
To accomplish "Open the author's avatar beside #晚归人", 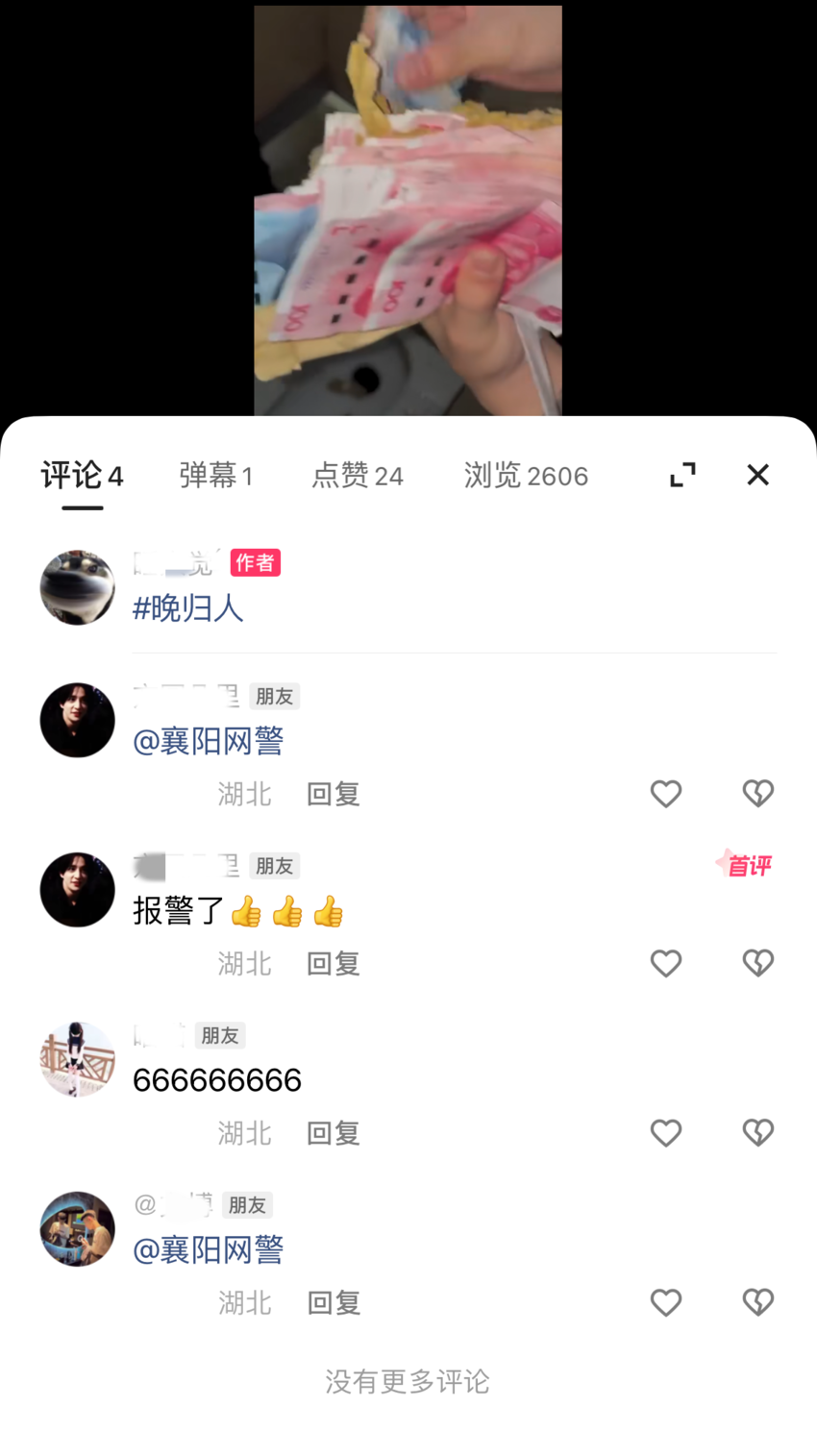I will pos(77,587).
